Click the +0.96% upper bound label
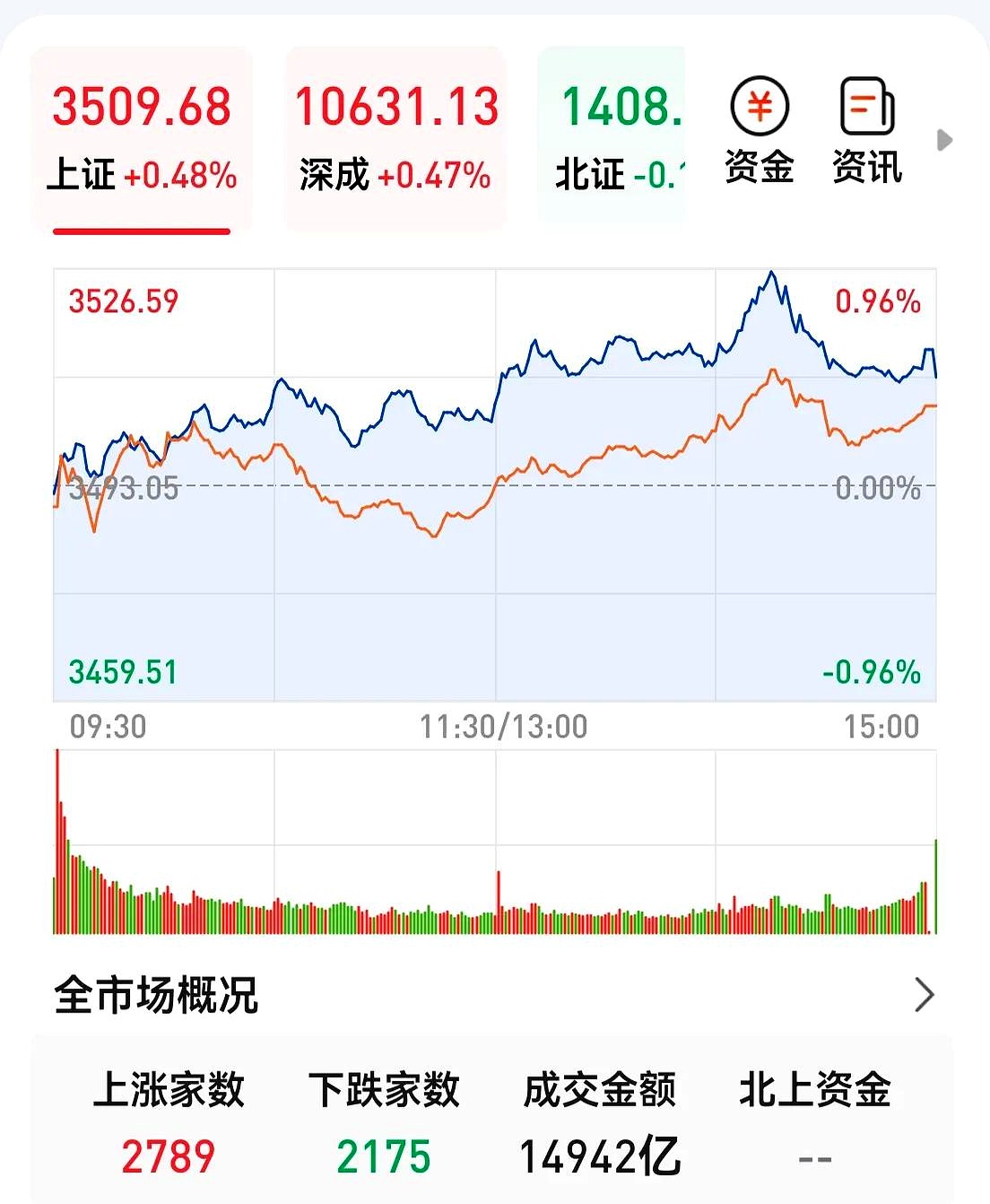 coord(879,302)
